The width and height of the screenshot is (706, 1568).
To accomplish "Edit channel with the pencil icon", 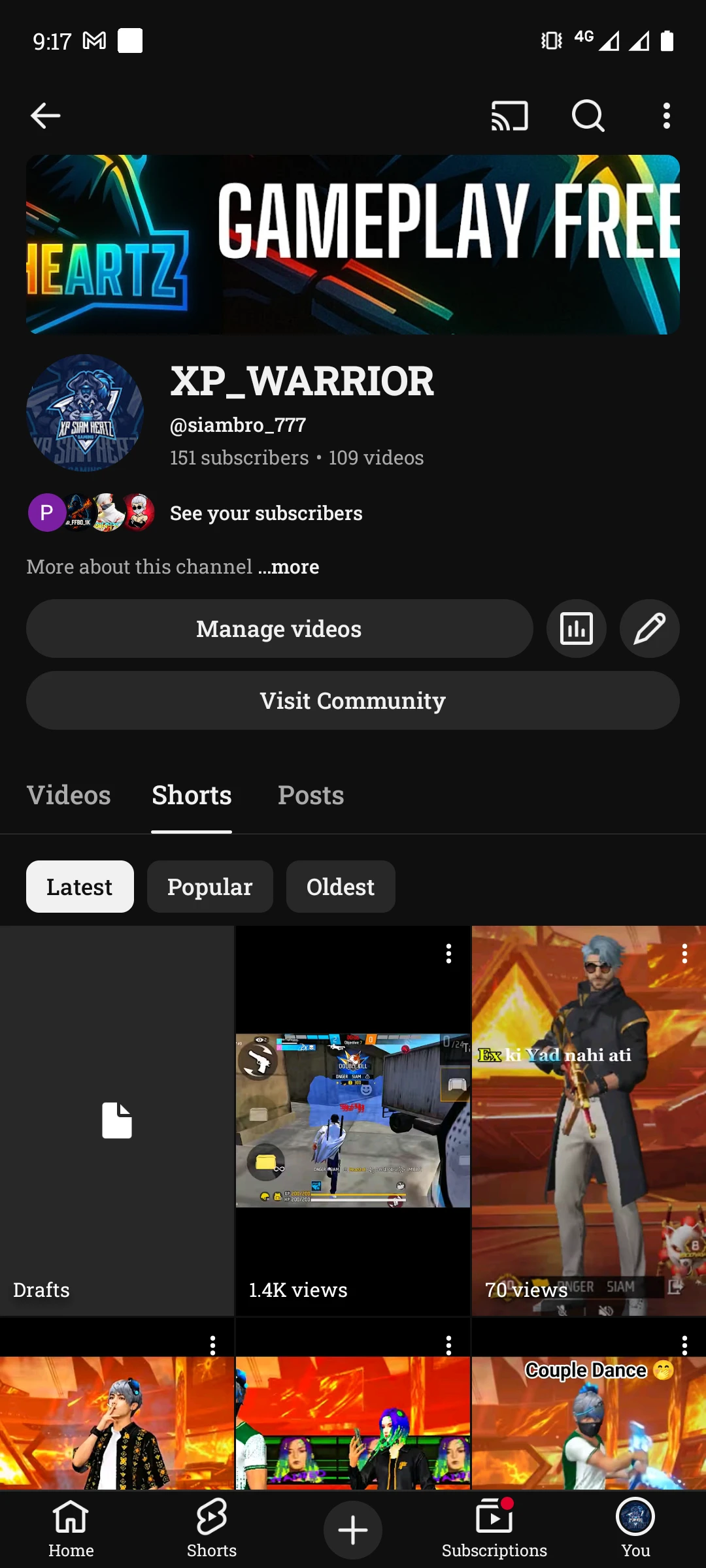I will coord(649,629).
